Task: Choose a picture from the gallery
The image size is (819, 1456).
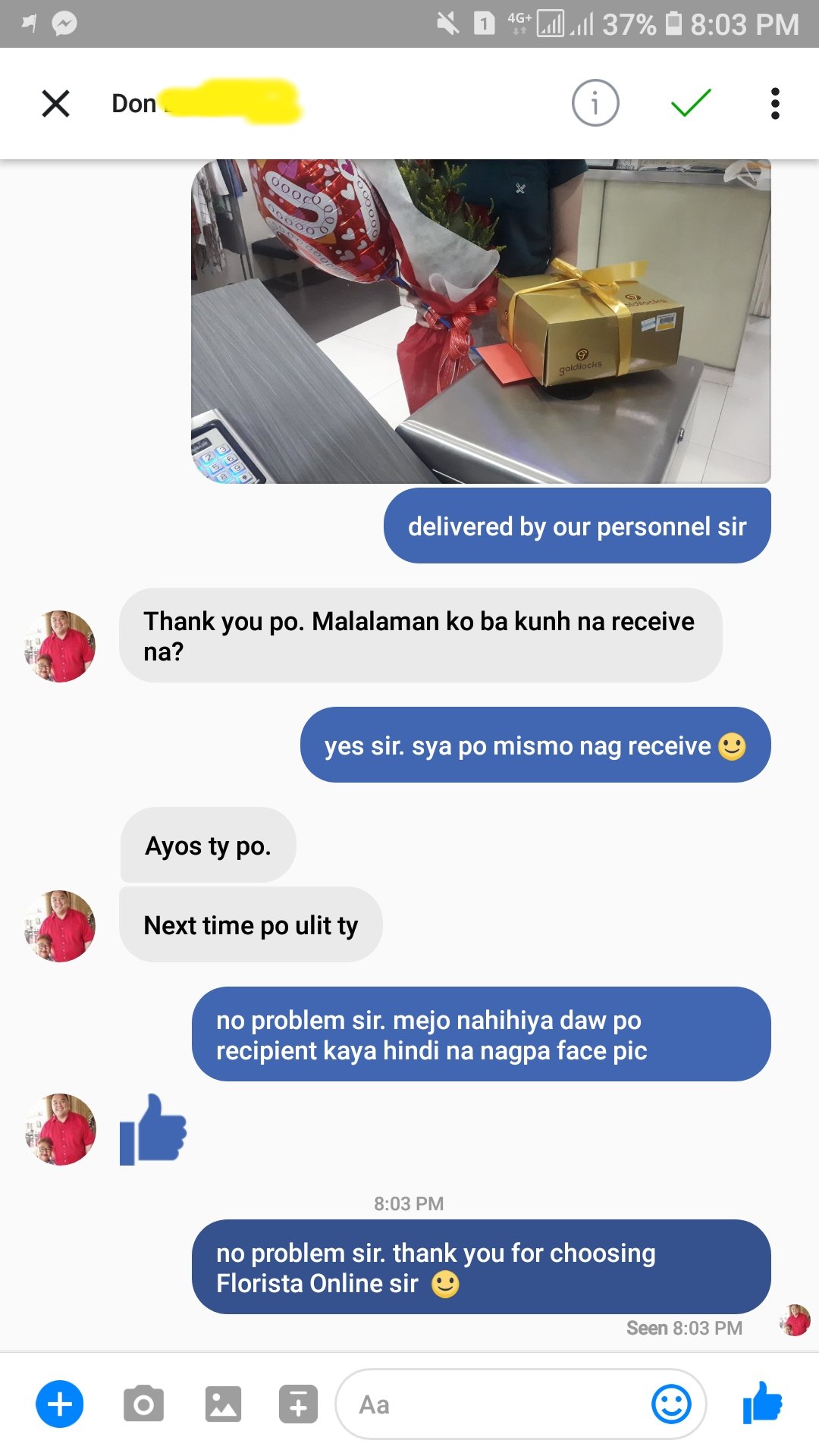Action: pos(223,1404)
